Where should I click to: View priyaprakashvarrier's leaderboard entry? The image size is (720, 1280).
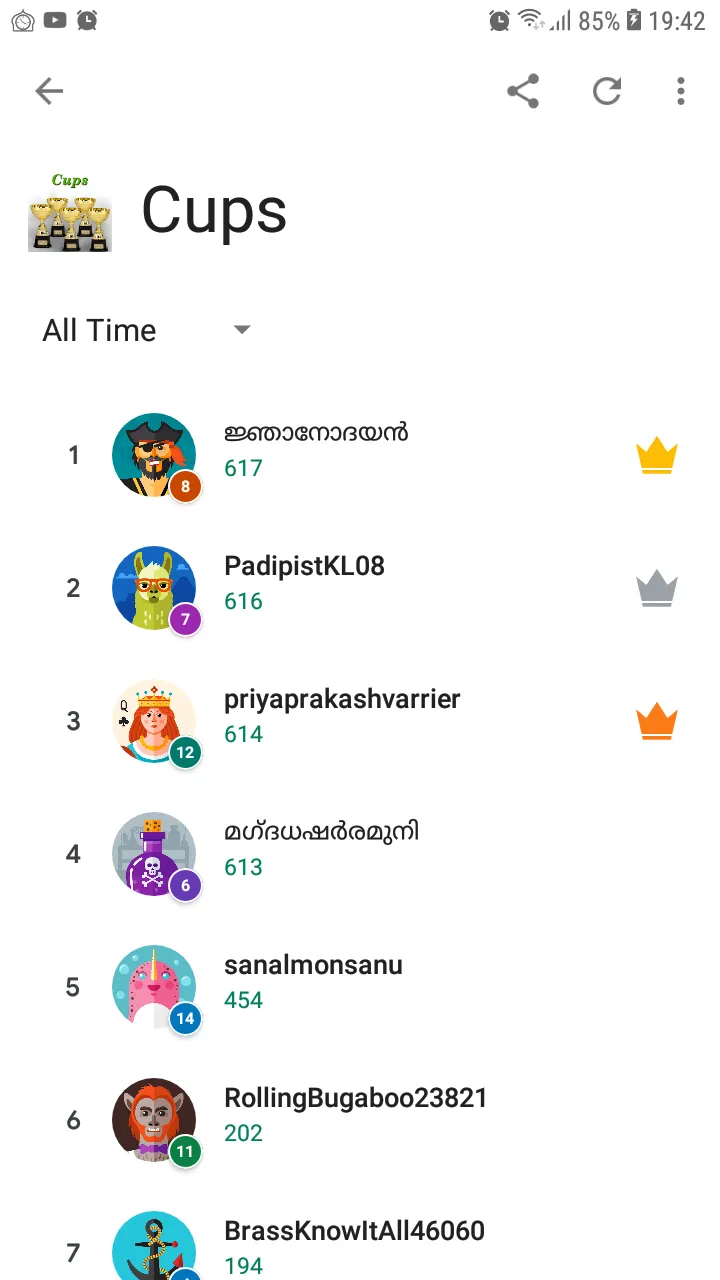[360, 721]
